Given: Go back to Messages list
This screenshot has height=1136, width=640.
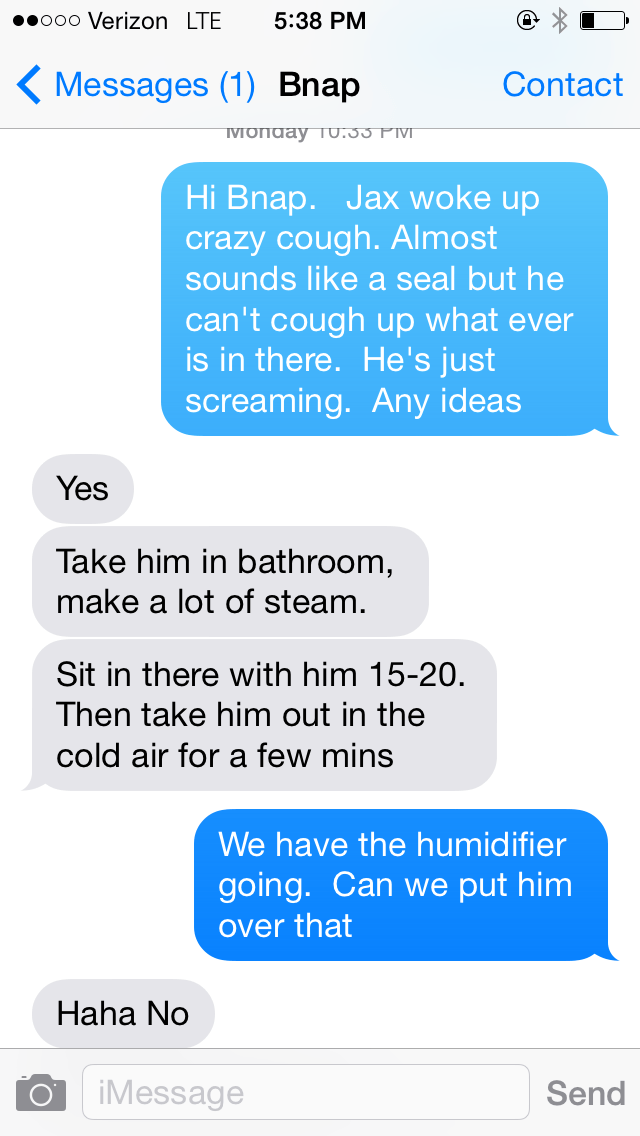Looking at the screenshot, I should pyautogui.click(x=134, y=85).
